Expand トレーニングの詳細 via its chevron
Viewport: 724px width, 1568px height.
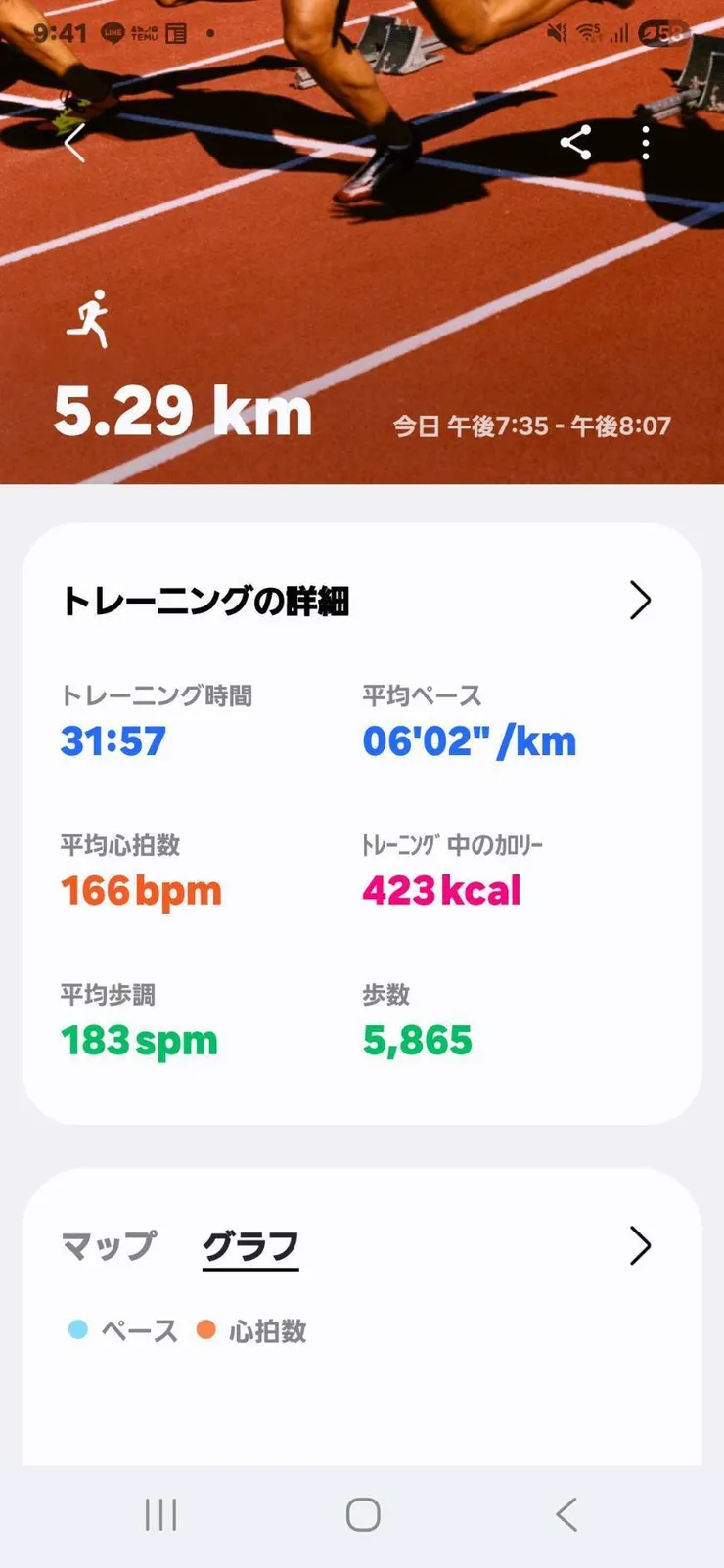pyautogui.click(x=641, y=601)
